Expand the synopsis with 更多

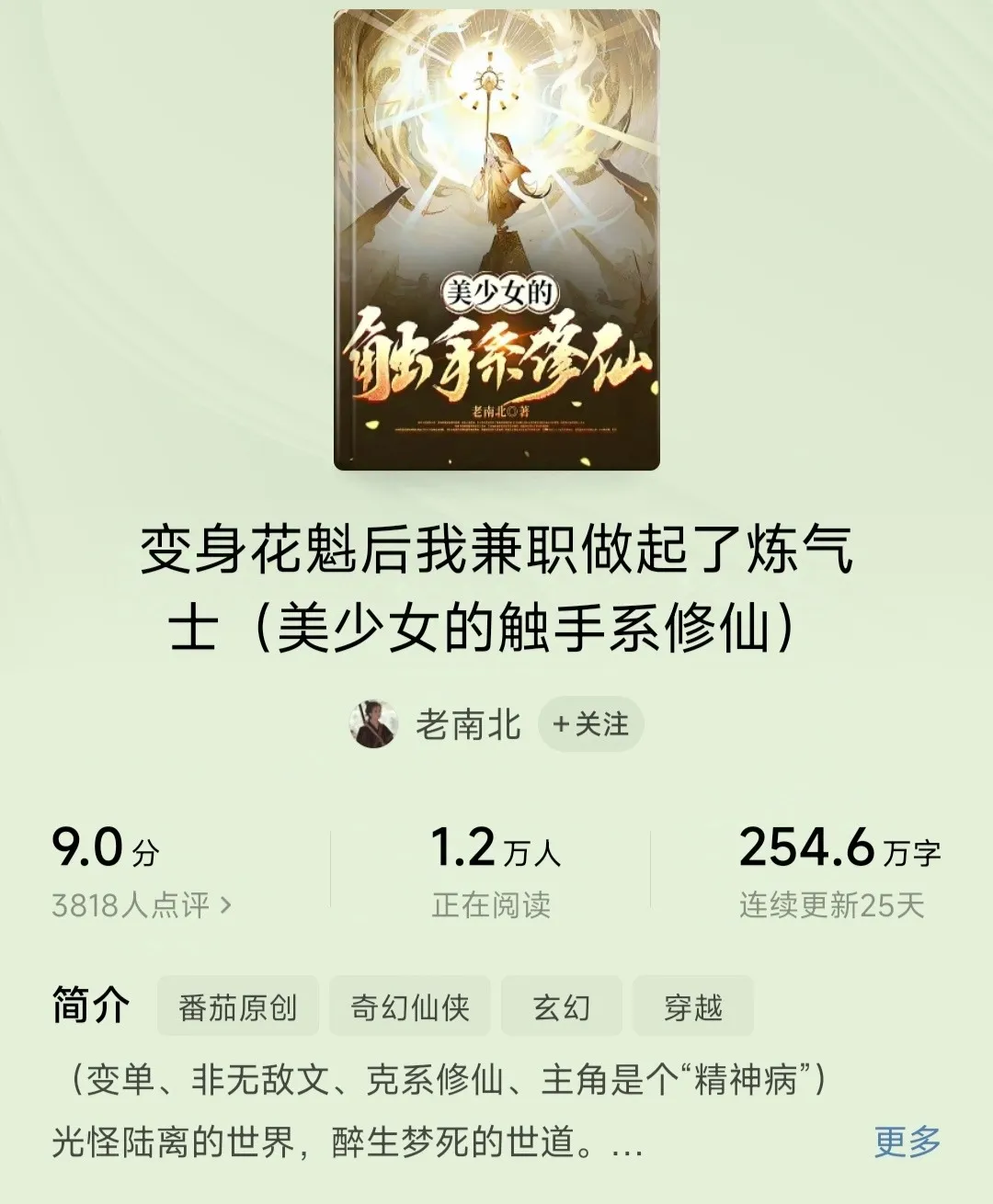click(x=907, y=1142)
